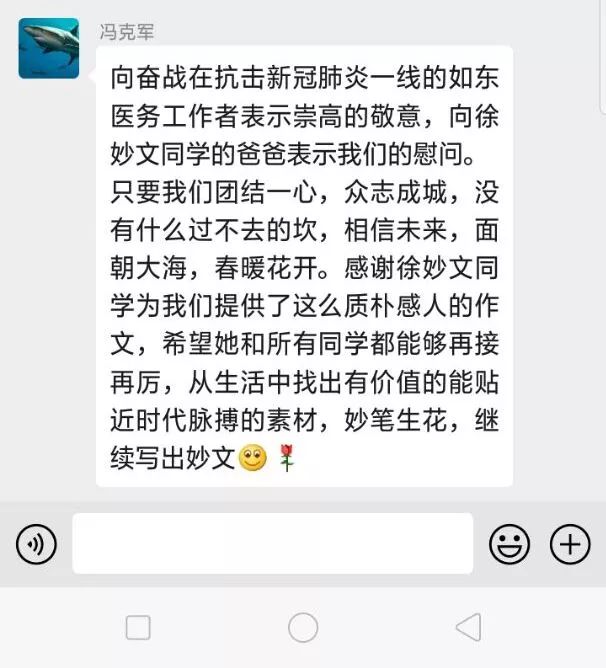Go to the home screen
The width and height of the screenshot is (606, 668).
303,627
